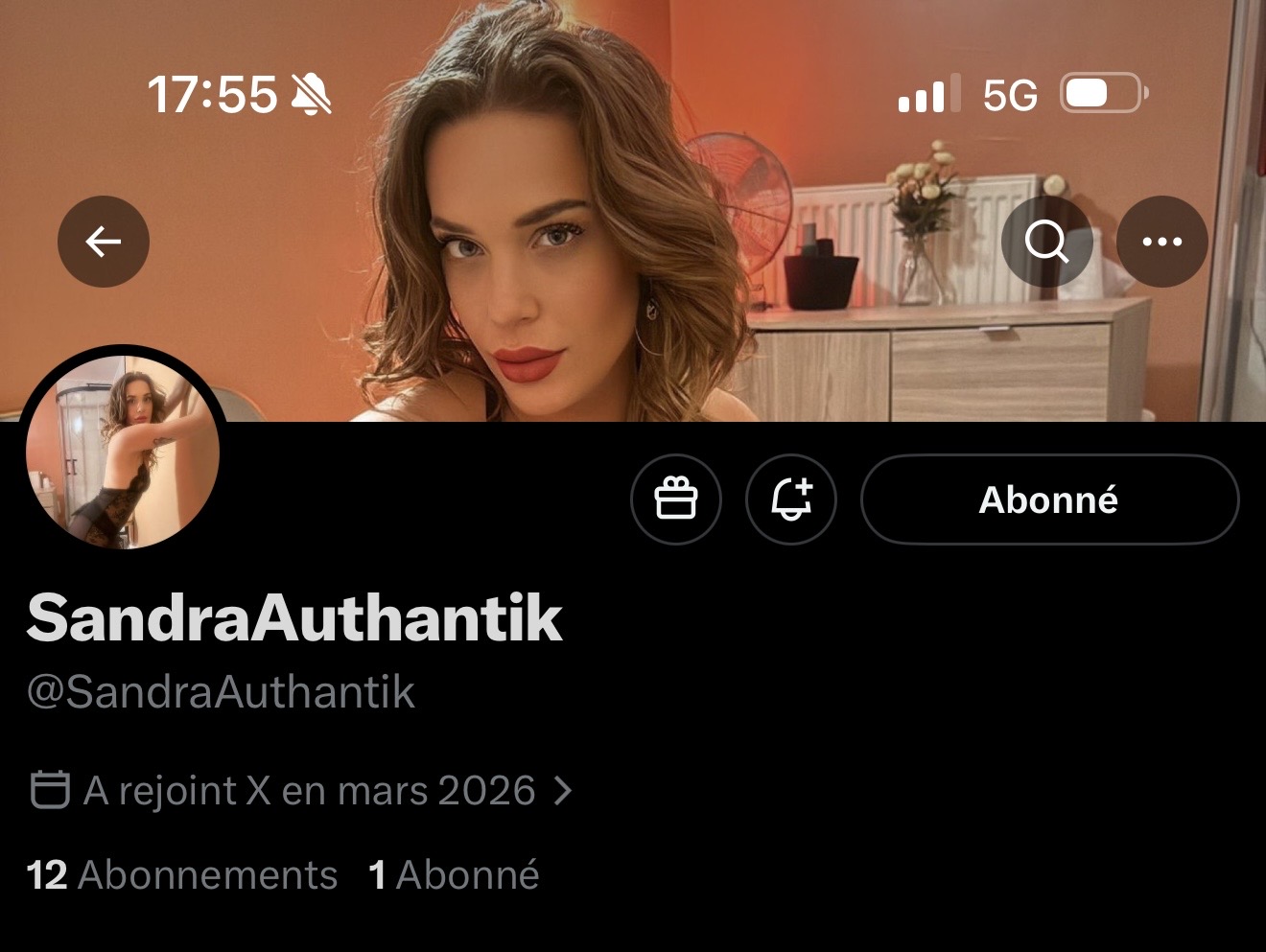Go back using the arrow button
Image resolution: width=1266 pixels, height=952 pixels.
pos(104,242)
